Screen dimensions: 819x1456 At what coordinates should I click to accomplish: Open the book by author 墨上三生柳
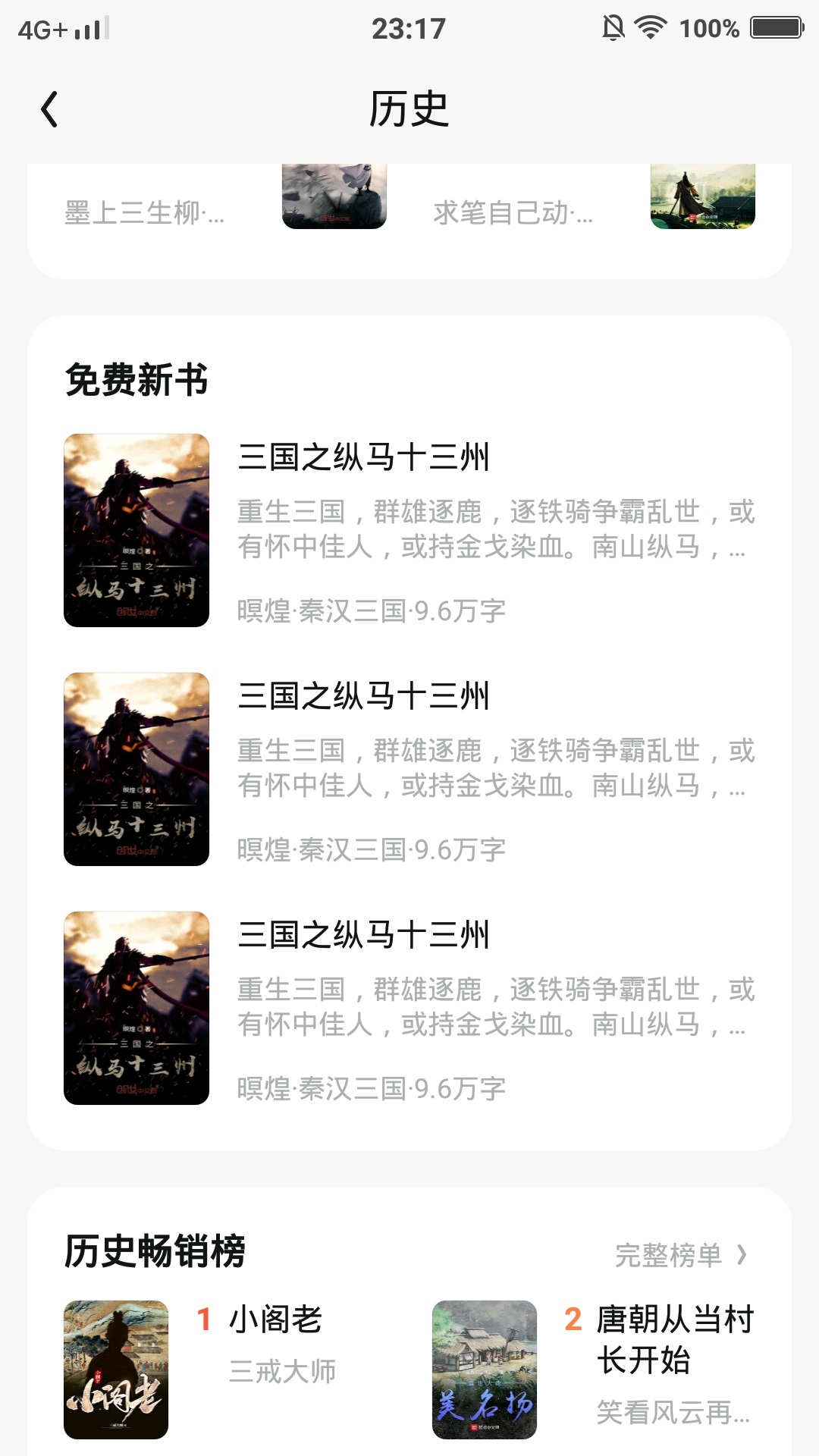144,213
